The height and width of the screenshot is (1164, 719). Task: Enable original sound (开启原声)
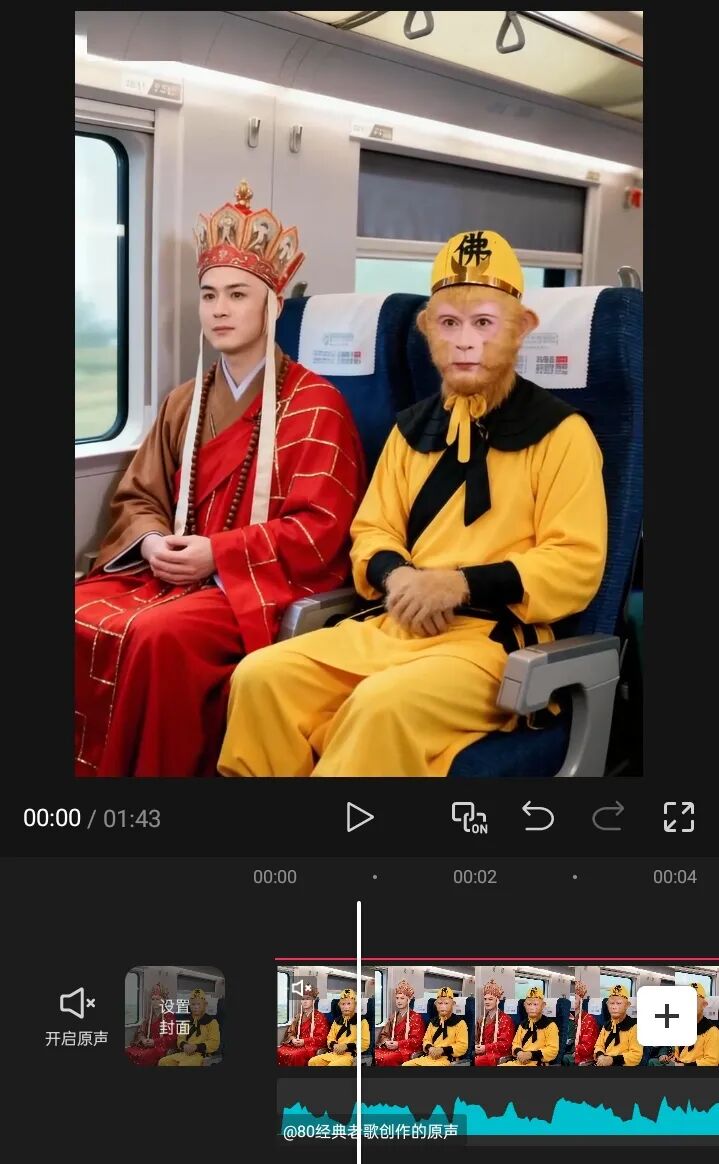(77, 1015)
